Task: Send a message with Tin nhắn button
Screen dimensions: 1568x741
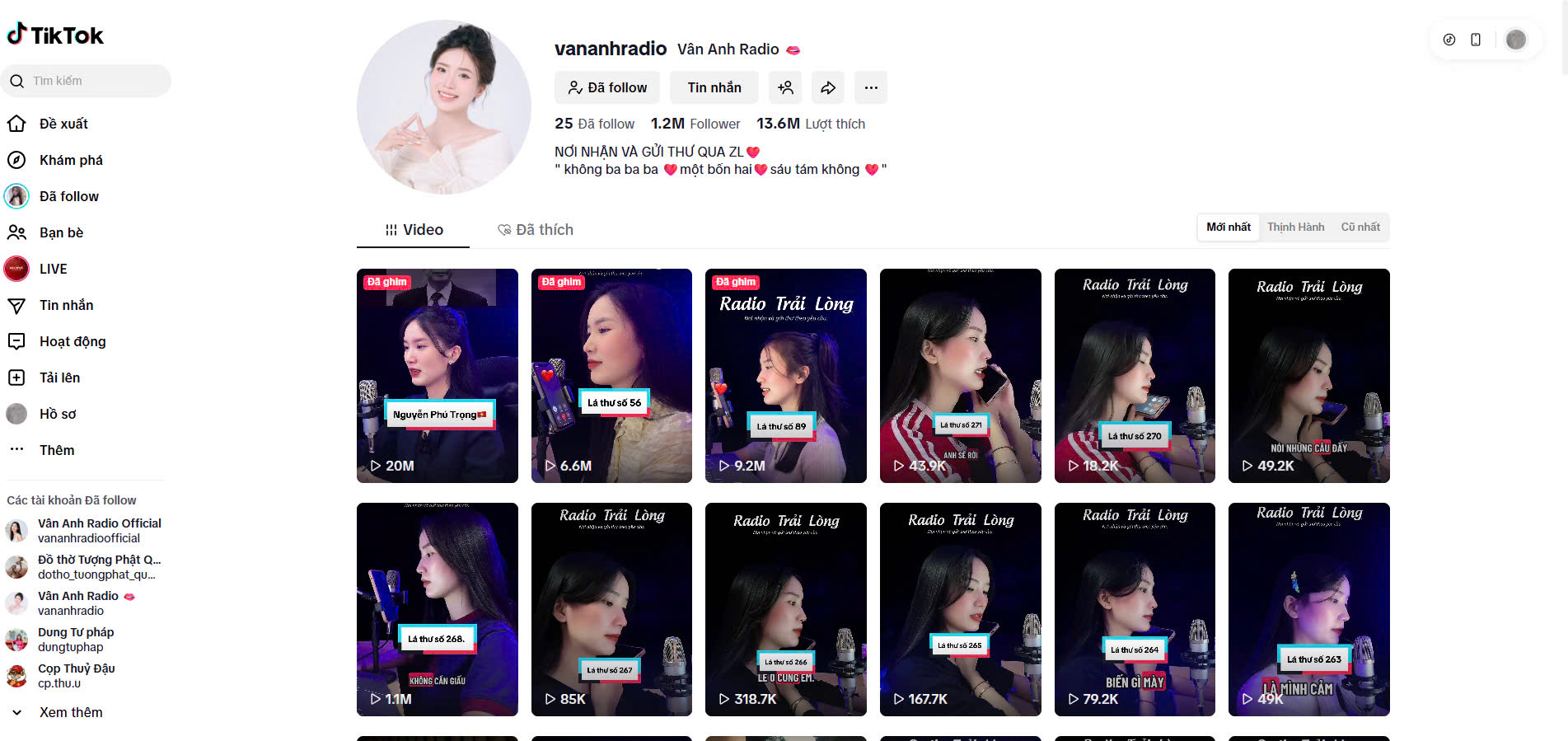Action: [x=714, y=87]
